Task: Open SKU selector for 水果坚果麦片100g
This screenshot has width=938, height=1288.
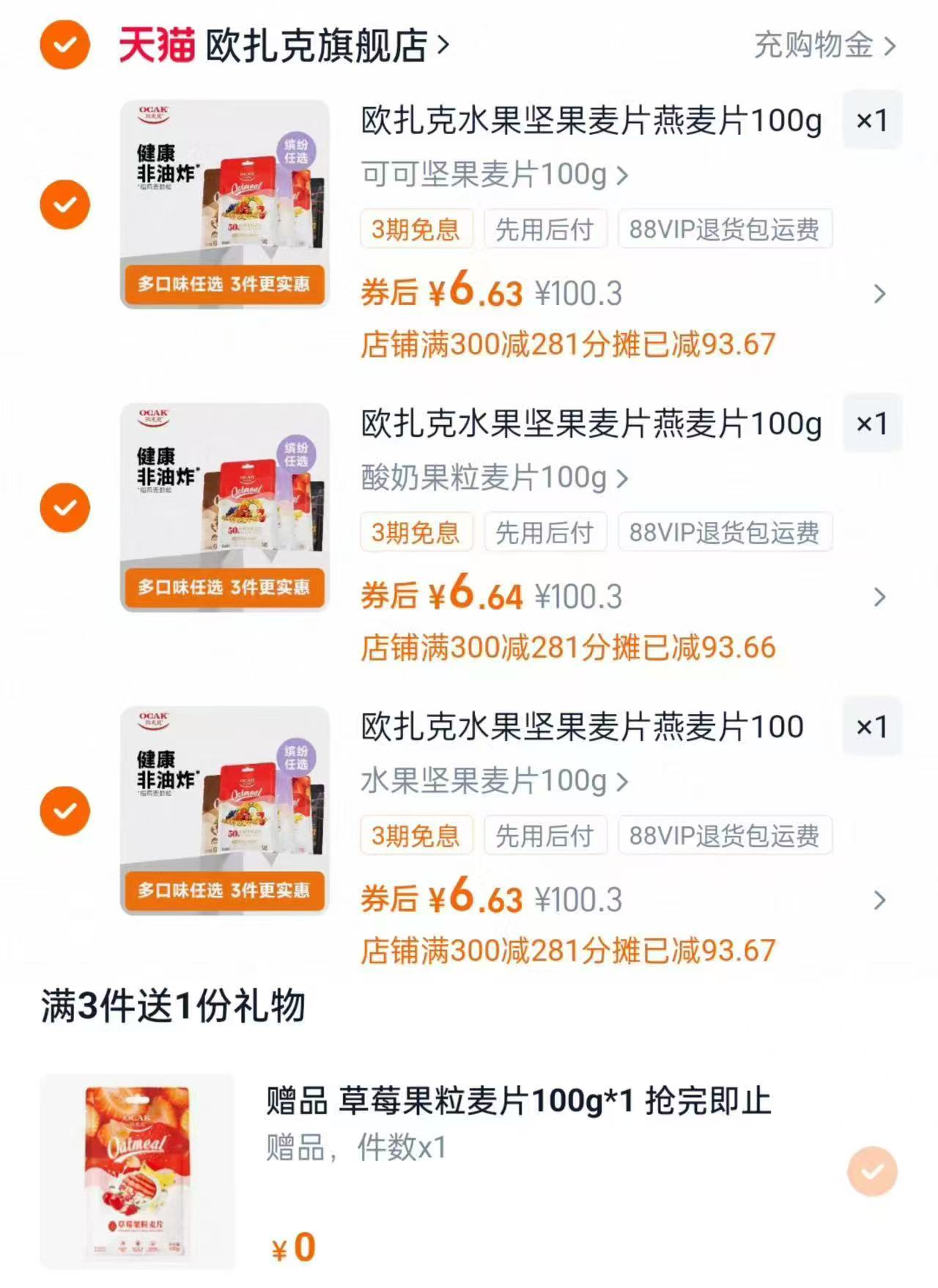Action: pos(491,781)
